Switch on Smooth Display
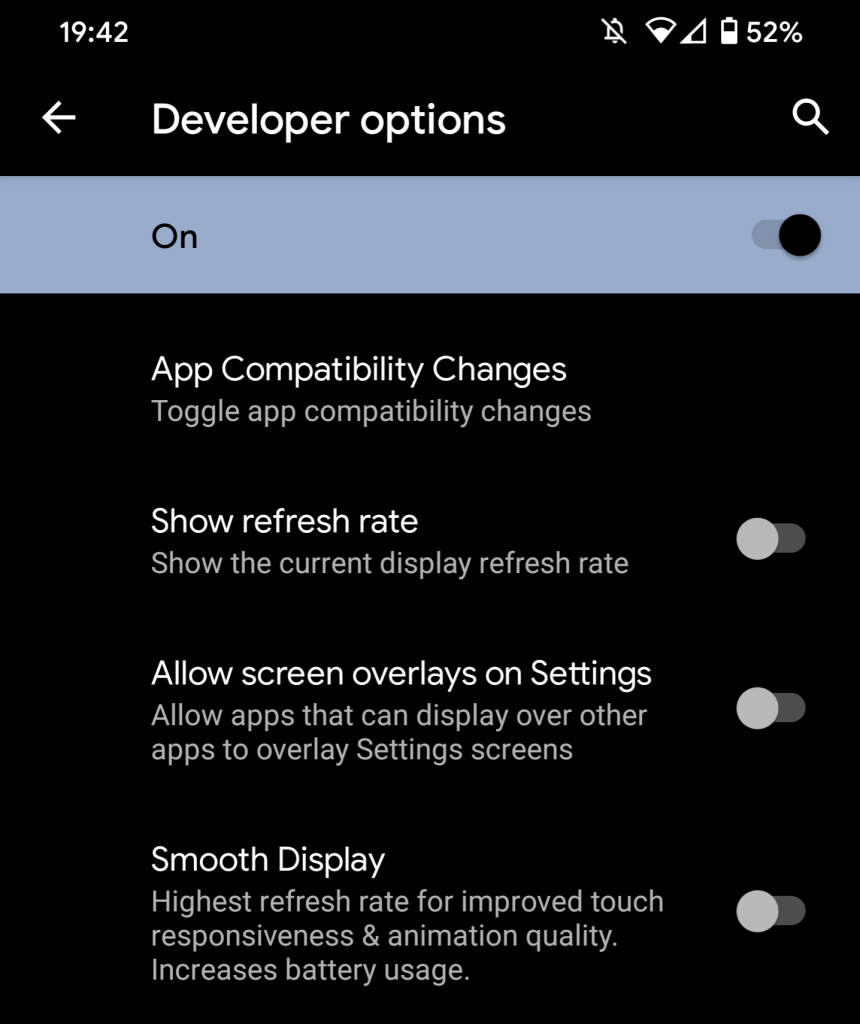860x1024 pixels. coord(770,911)
